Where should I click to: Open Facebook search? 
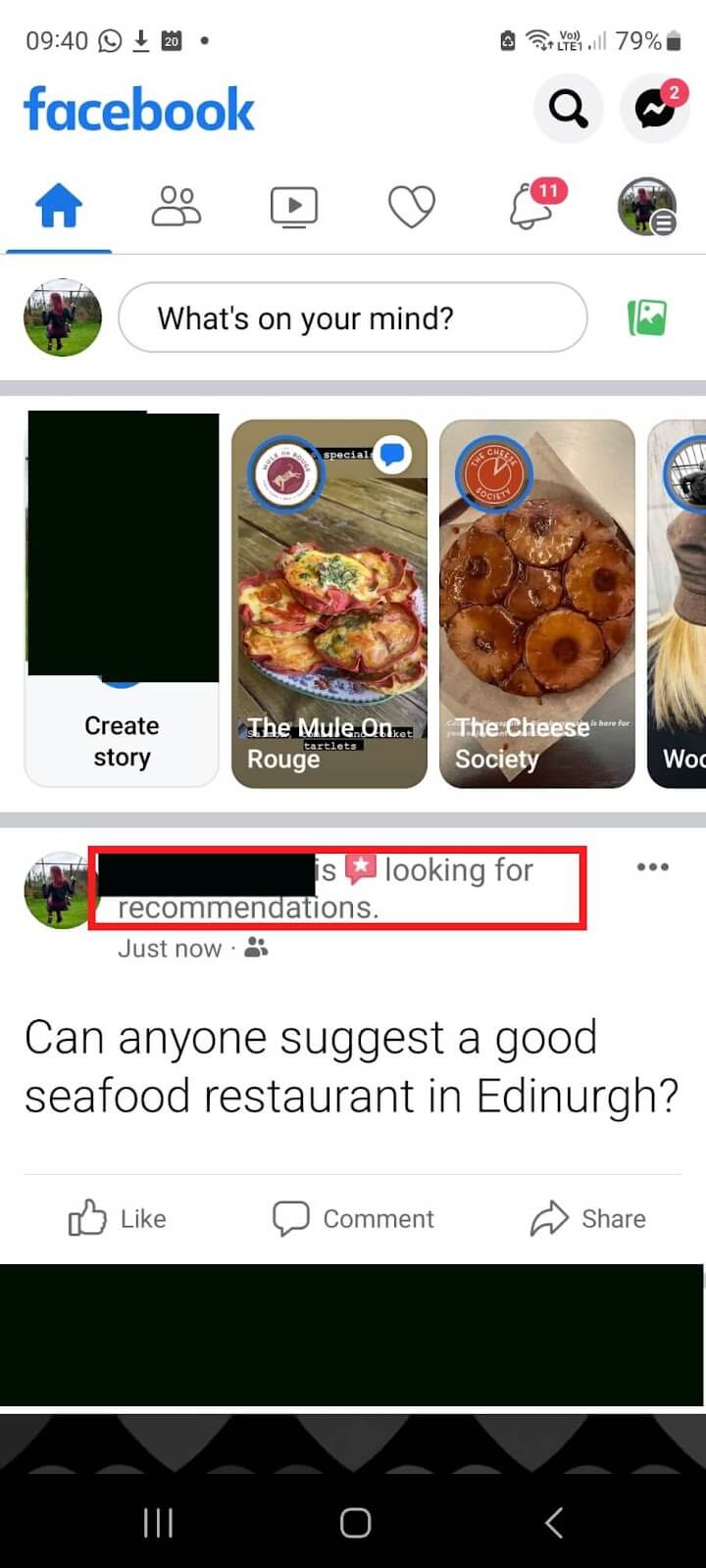568,109
